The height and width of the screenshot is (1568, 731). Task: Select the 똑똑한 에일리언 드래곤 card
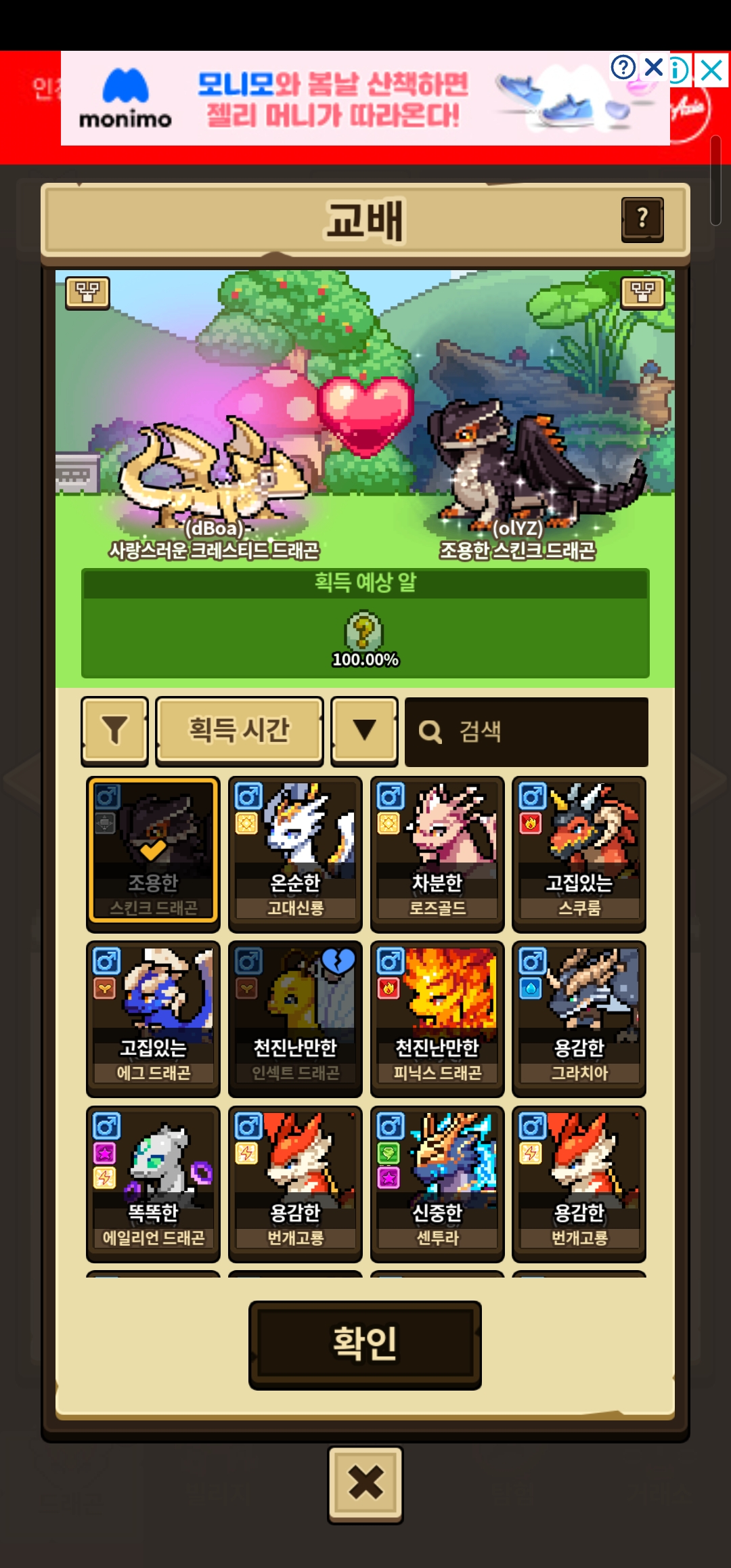(153, 1183)
